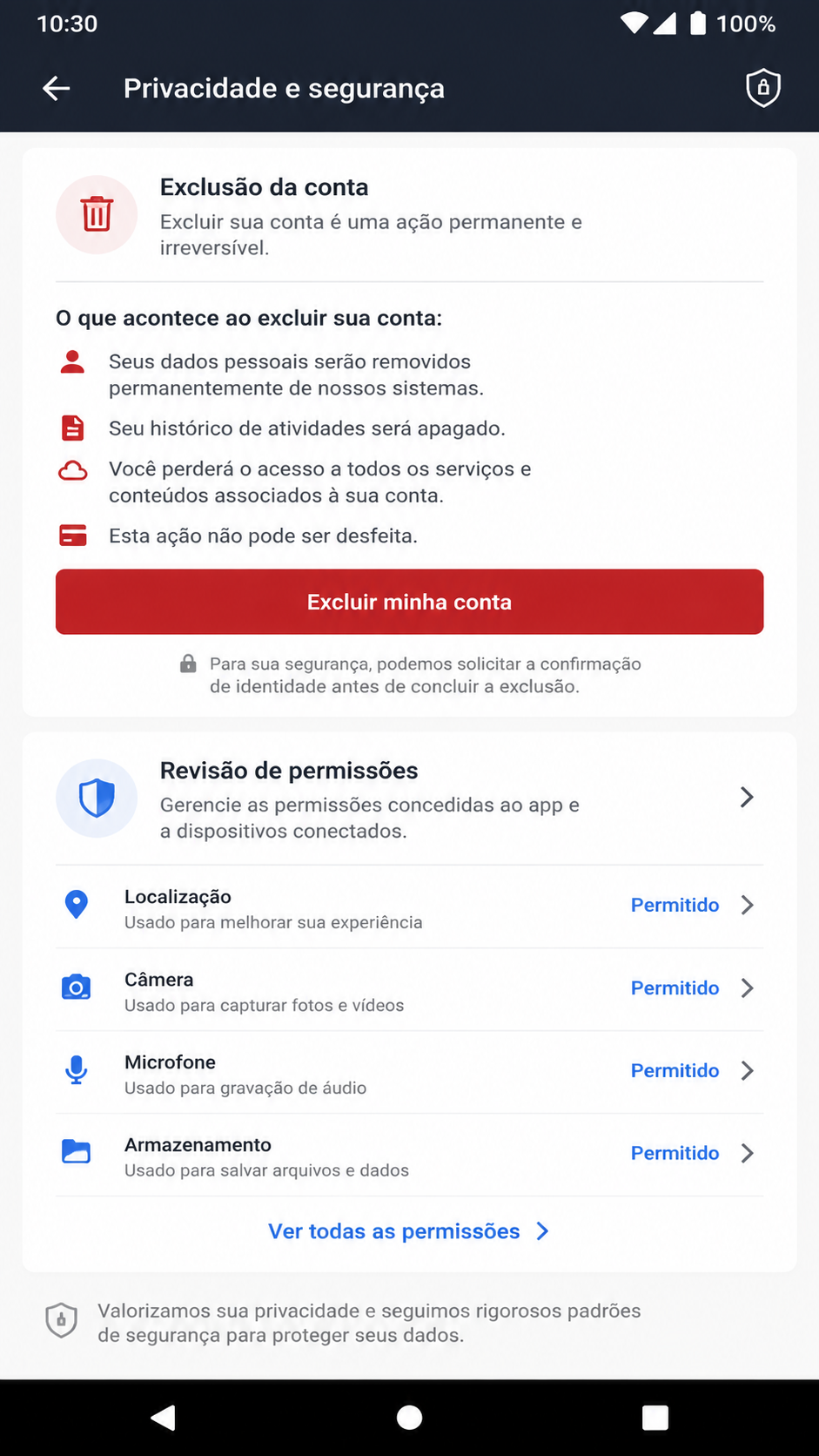The height and width of the screenshot is (1456, 819).
Task: Go back using the app bar arrow
Action: [x=57, y=88]
